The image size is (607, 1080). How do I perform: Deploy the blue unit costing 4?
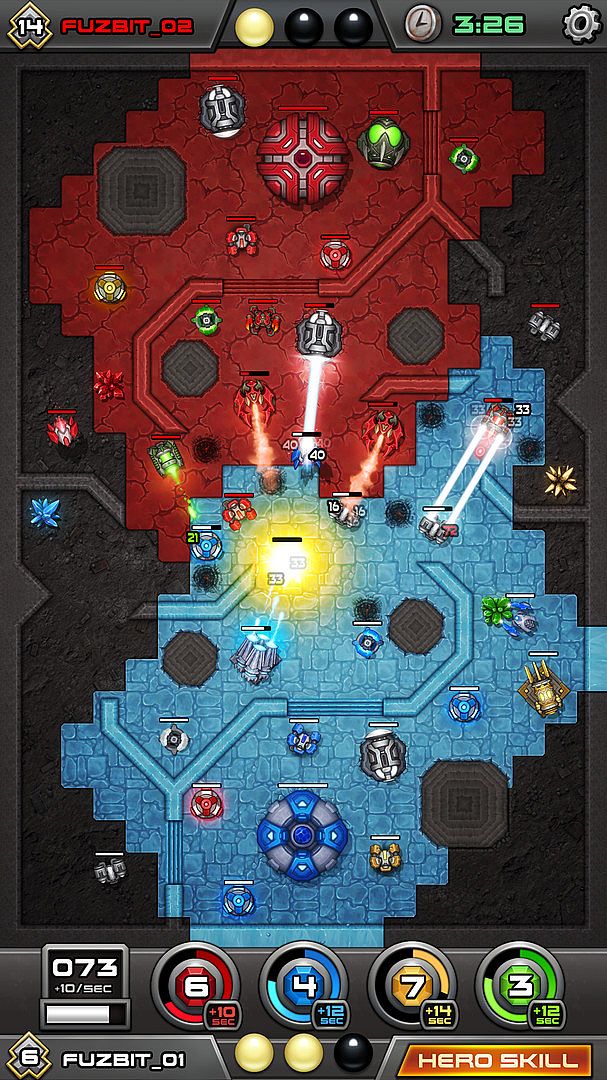(304, 984)
